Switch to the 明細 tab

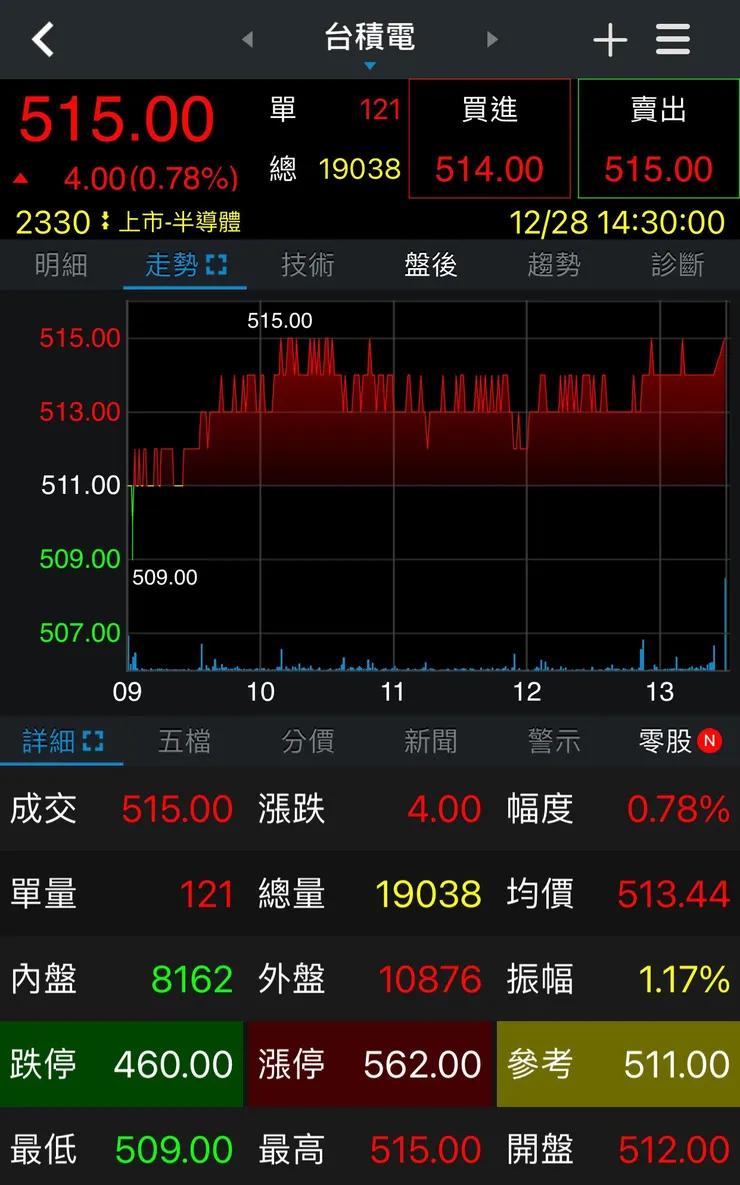(x=61, y=266)
